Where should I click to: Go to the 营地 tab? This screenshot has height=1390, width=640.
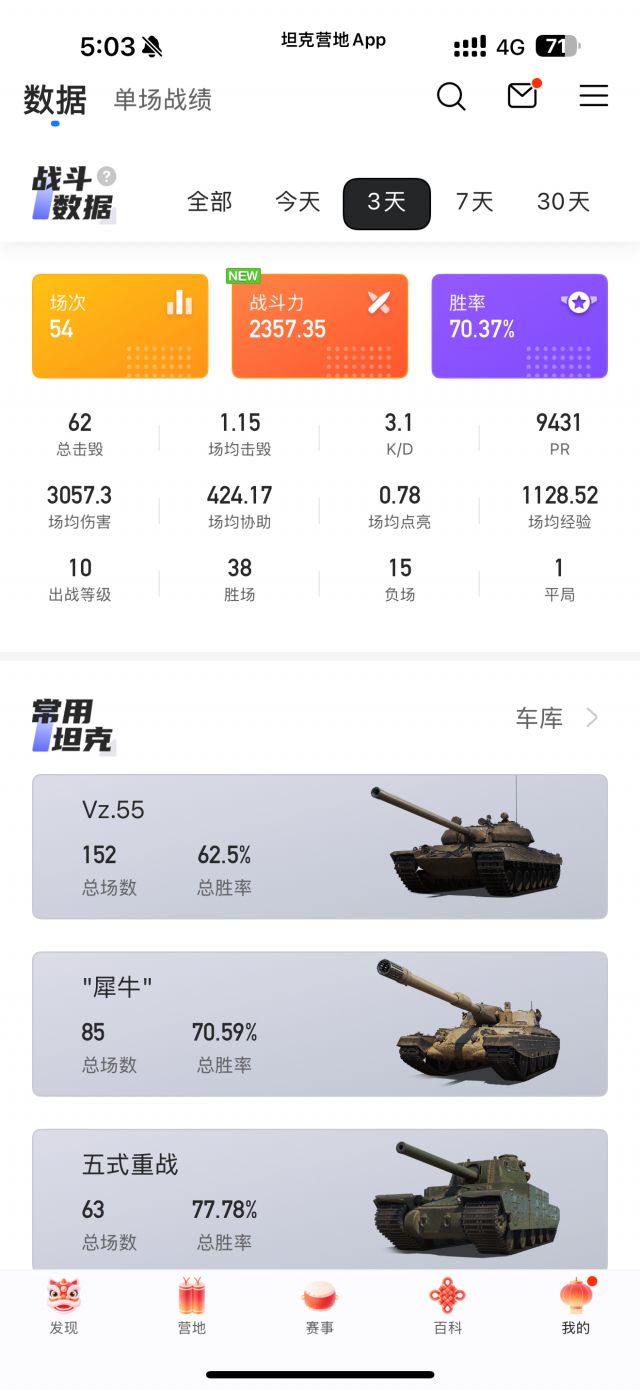[192, 1307]
